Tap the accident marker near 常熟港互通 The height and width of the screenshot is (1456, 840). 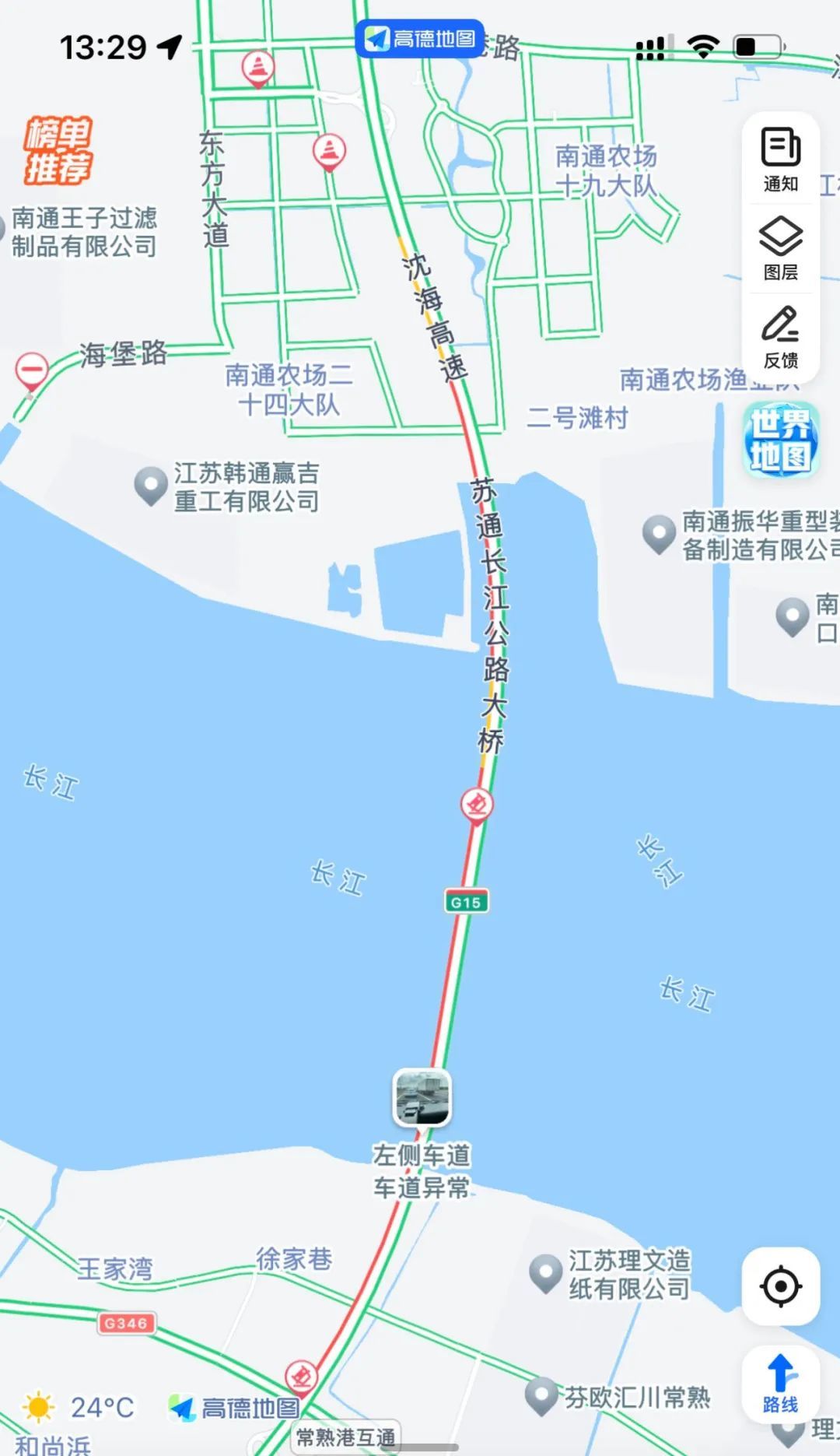[301, 1377]
